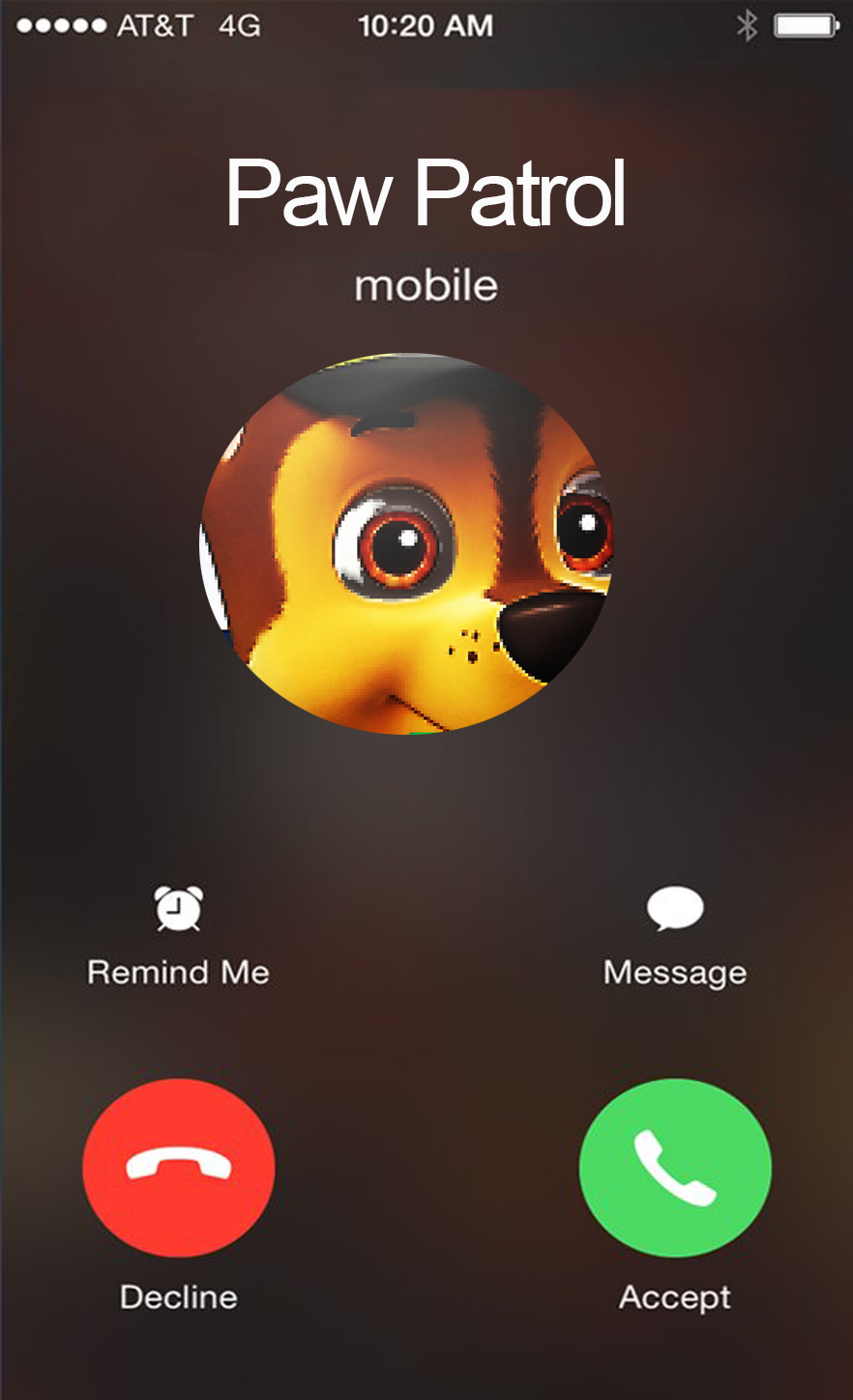Accept the incoming Paw Patrol call

[x=675, y=1168]
